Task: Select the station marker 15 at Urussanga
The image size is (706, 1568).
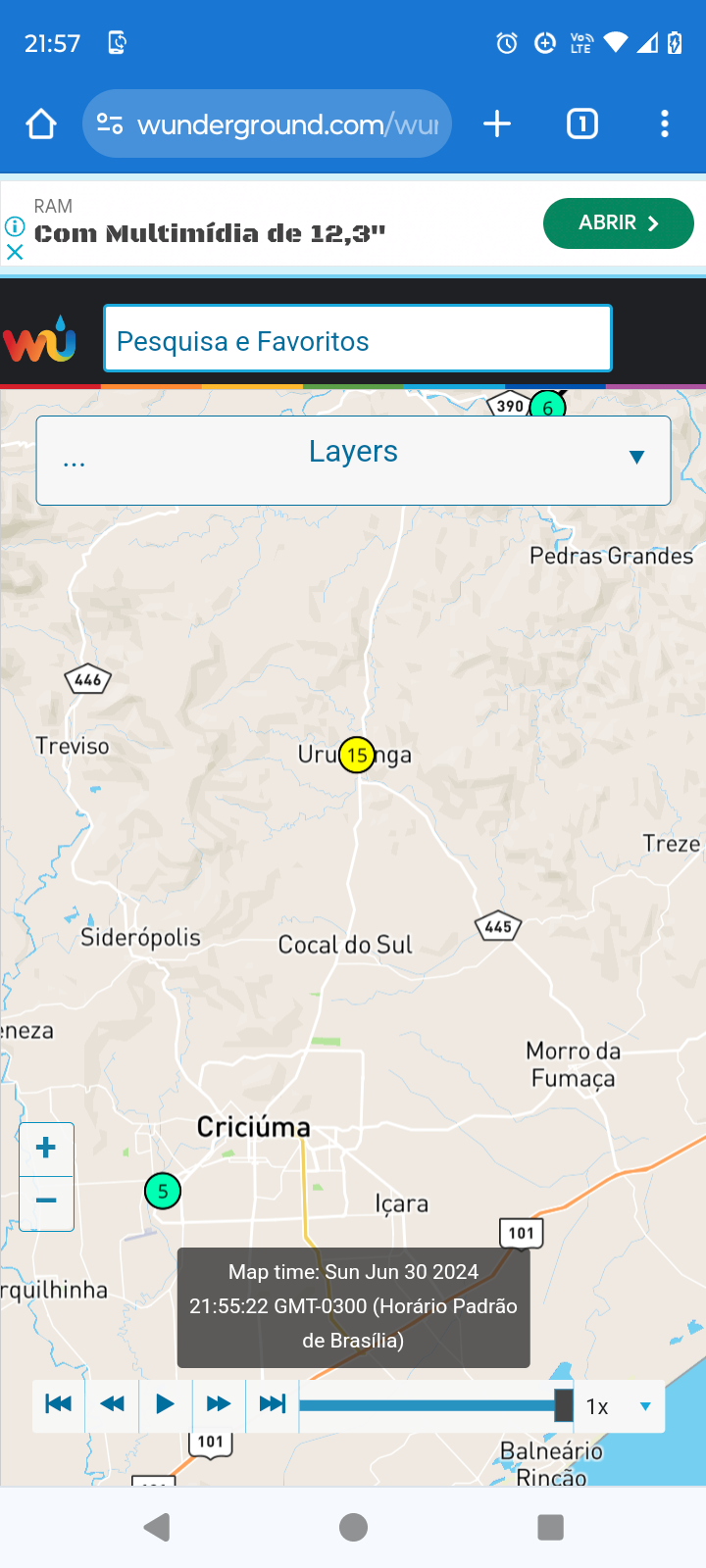Action: [x=357, y=756]
